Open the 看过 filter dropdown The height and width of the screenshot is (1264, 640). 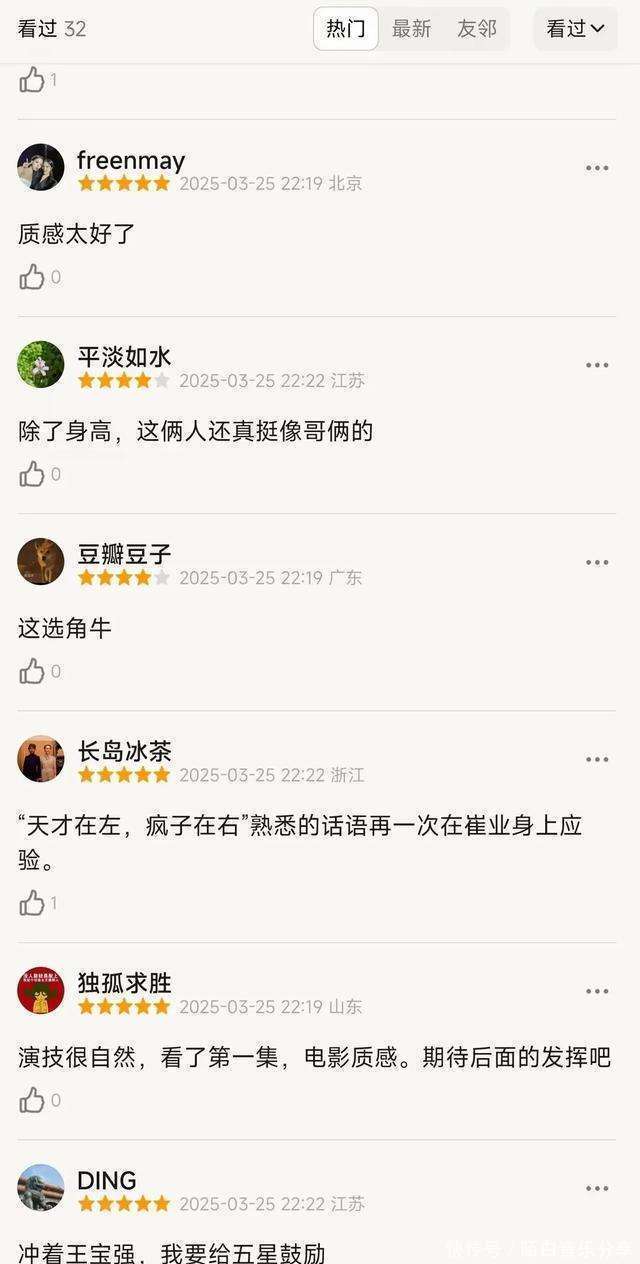(x=575, y=29)
